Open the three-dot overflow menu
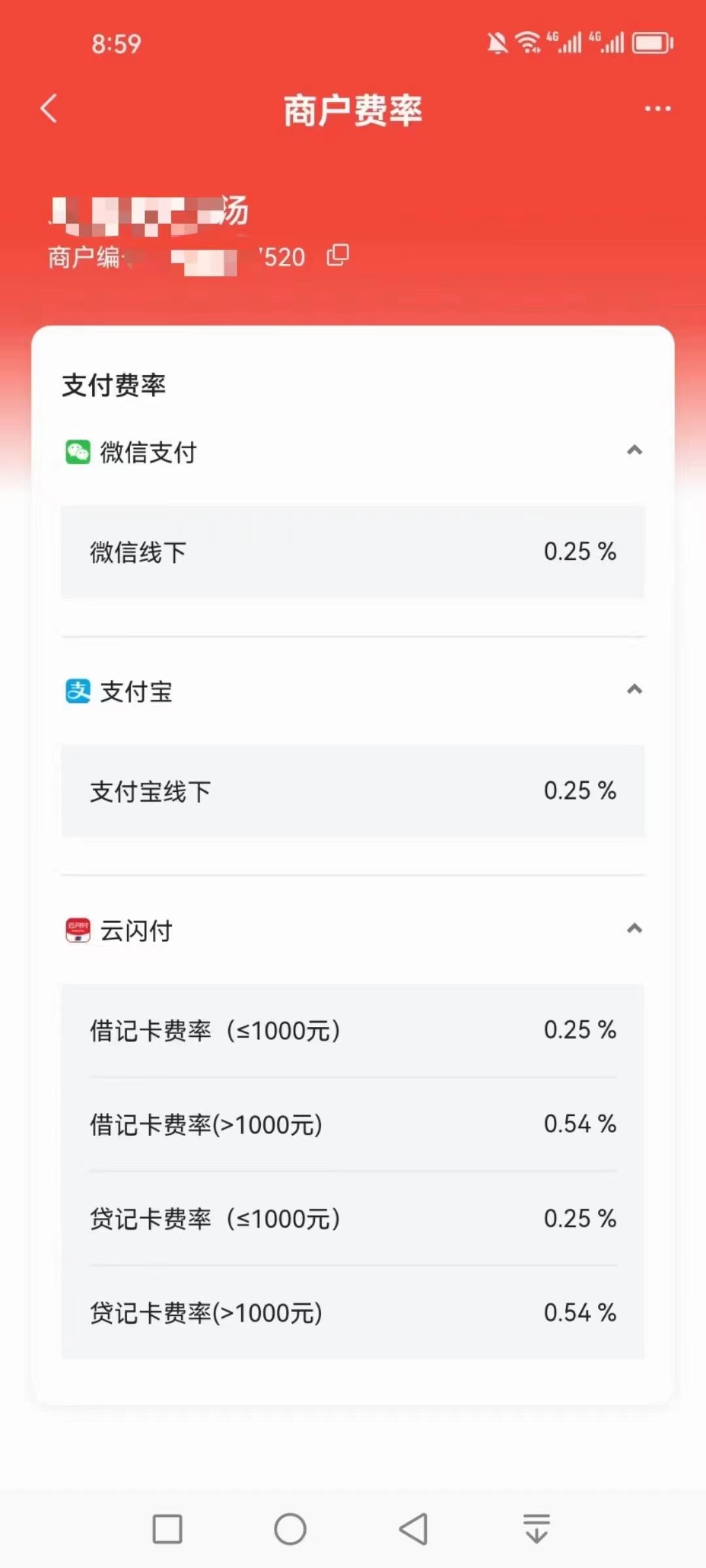Viewport: 706px width, 1568px height. click(x=657, y=108)
